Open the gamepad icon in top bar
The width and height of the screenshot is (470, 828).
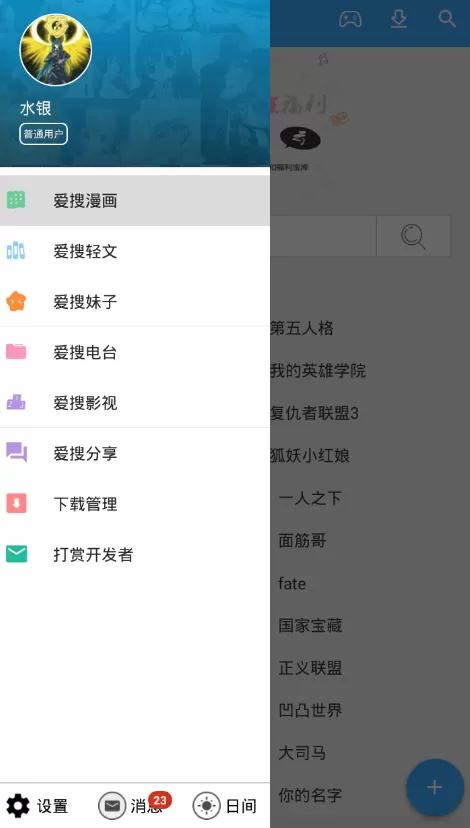[x=350, y=20]
